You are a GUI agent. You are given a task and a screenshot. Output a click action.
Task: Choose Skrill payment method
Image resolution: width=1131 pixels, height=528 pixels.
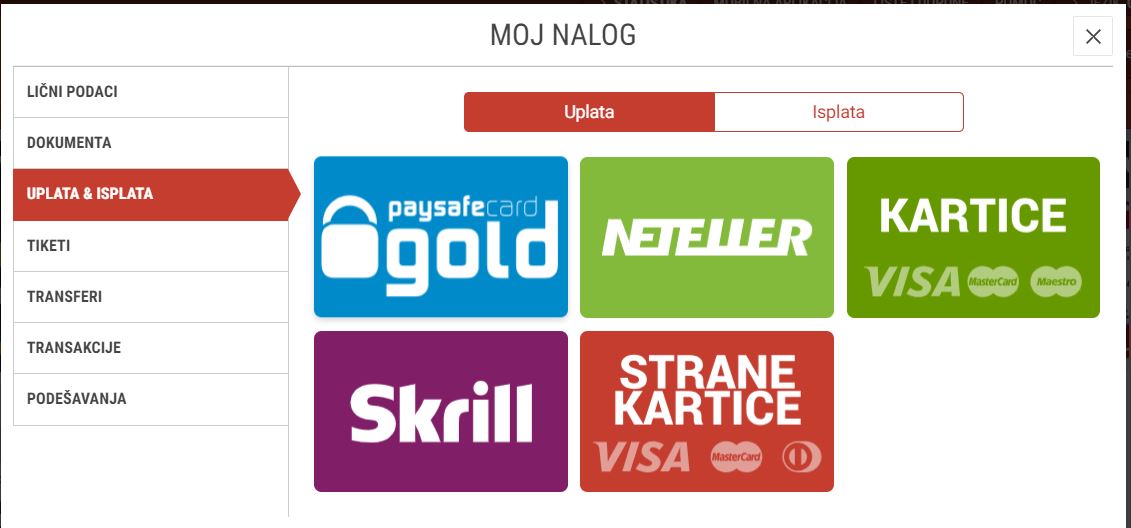click(x=440, y=411)
